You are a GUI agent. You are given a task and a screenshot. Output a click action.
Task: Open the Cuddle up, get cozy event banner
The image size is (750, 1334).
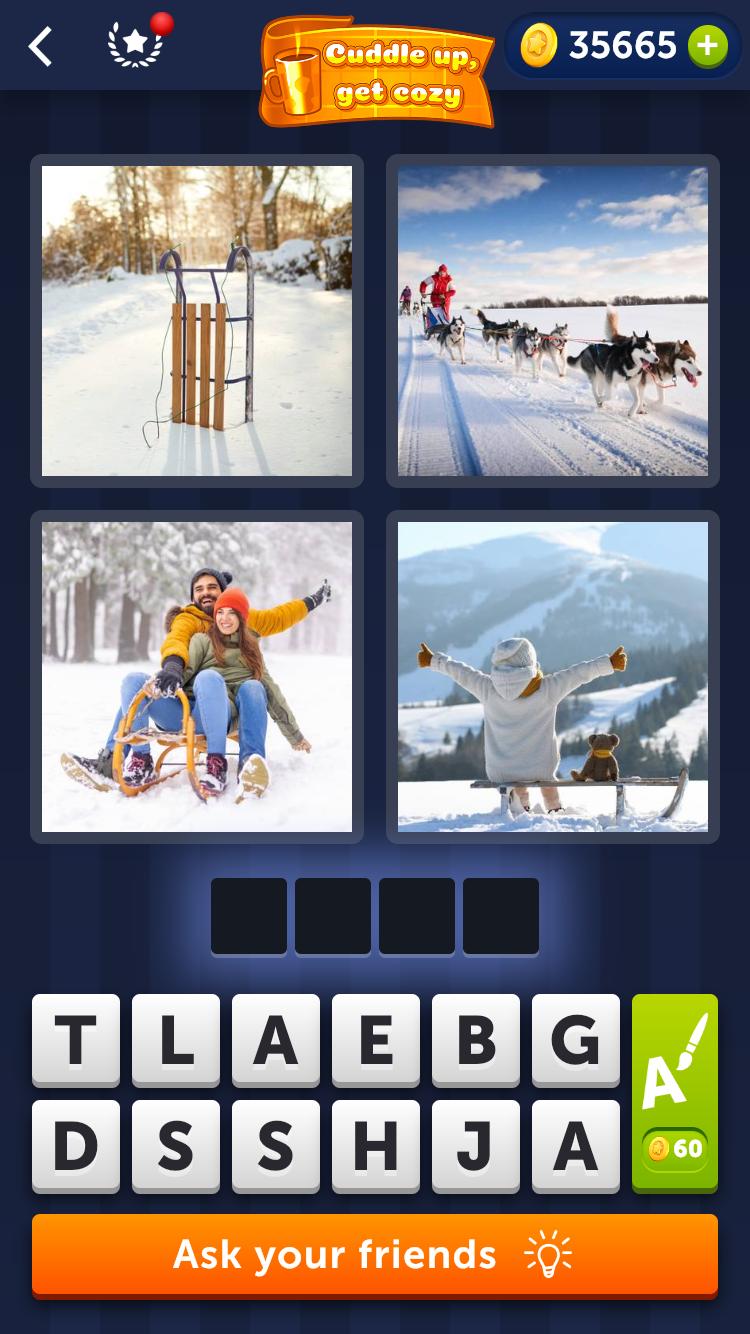(377, 71)
